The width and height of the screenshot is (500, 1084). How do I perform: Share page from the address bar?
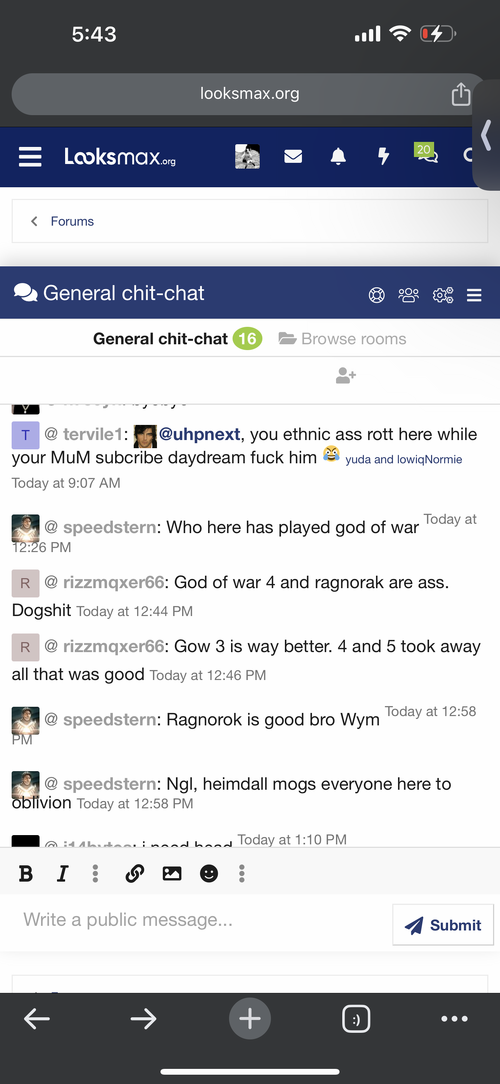[461, 94]
